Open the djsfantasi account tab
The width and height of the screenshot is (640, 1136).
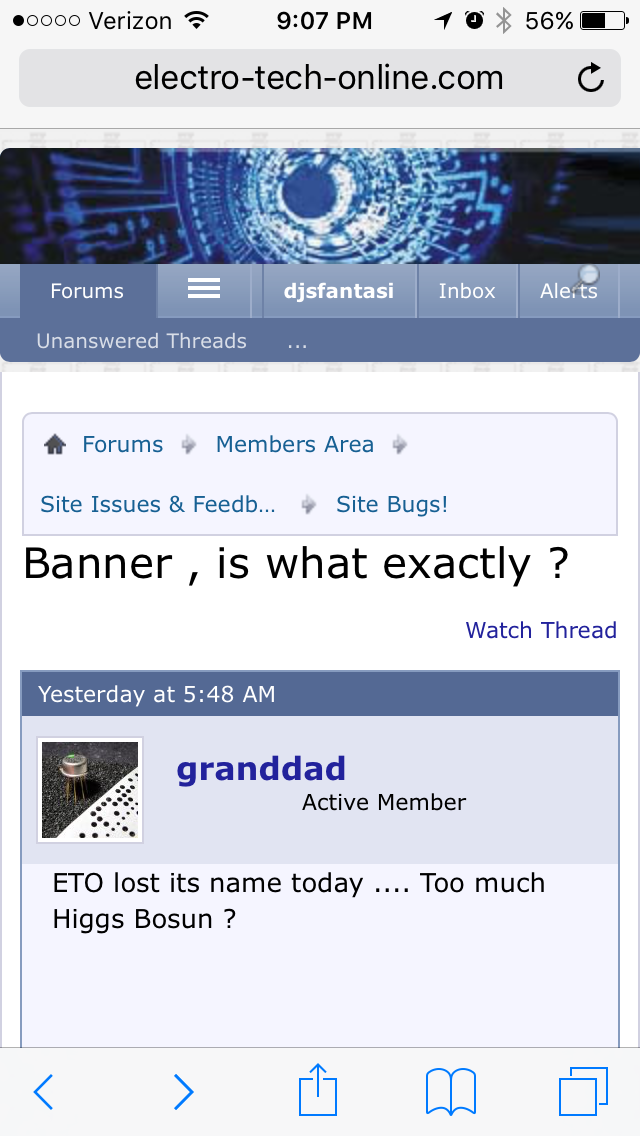coord(339,291)
